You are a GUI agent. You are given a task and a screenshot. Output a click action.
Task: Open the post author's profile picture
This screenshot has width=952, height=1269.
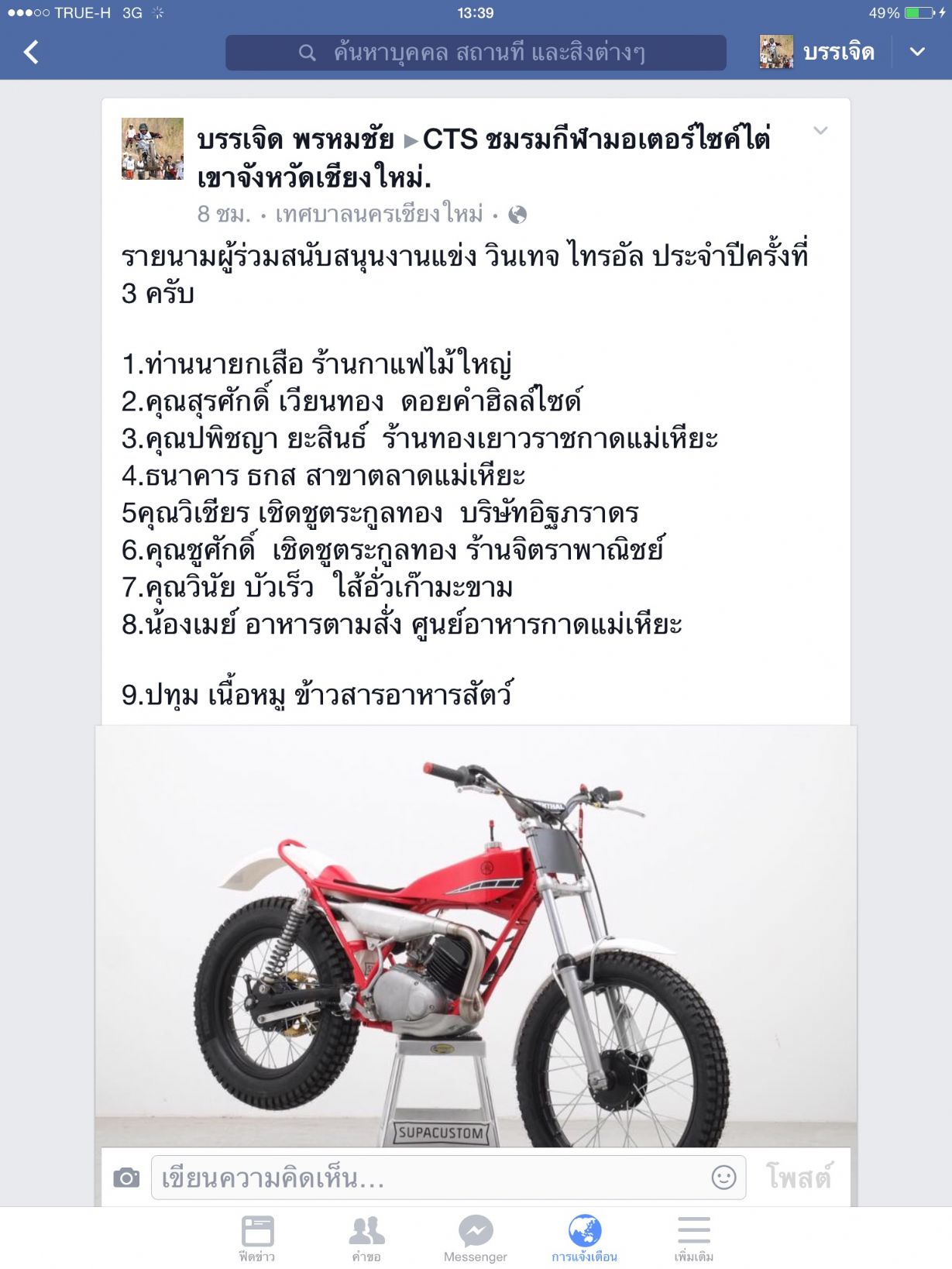153,149
